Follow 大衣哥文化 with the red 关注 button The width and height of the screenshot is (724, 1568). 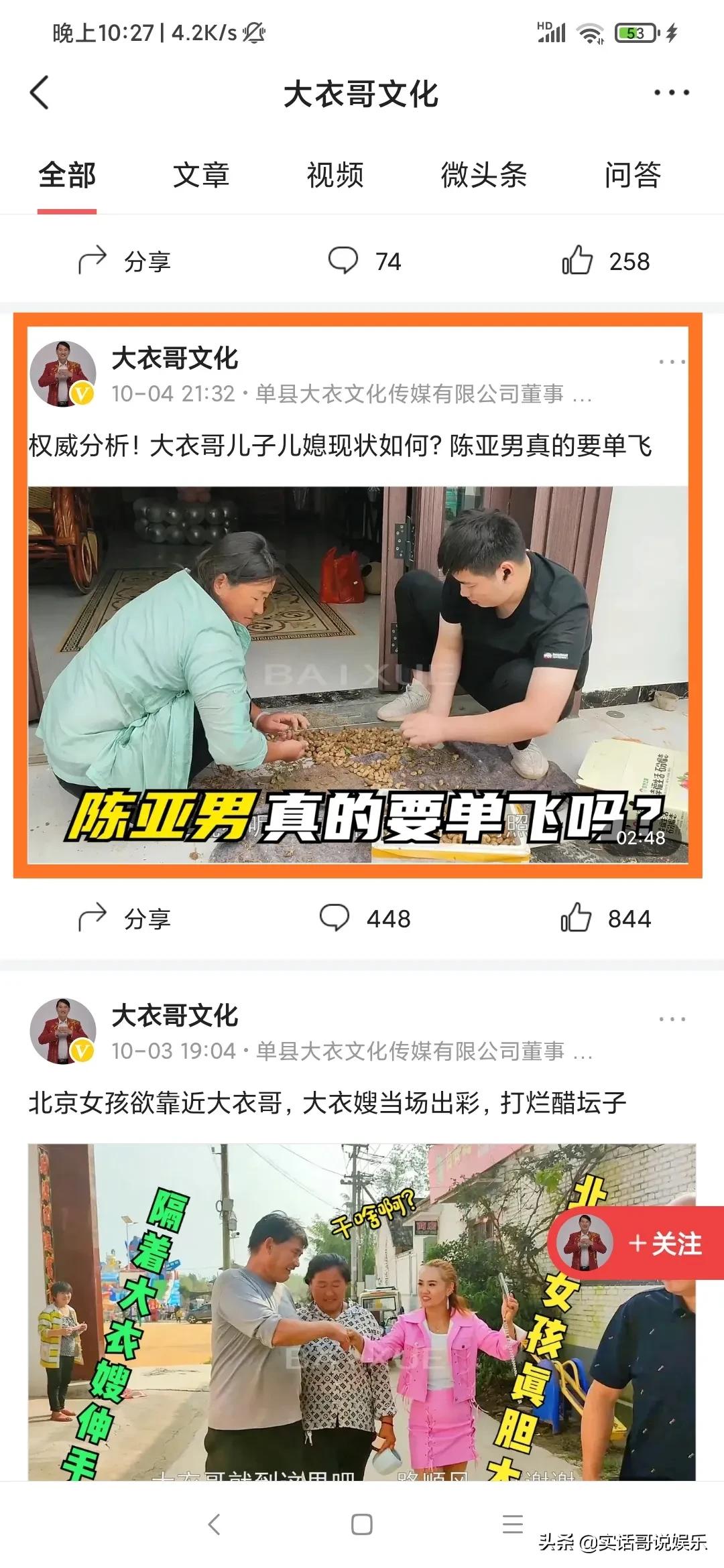pos(664,1244)
